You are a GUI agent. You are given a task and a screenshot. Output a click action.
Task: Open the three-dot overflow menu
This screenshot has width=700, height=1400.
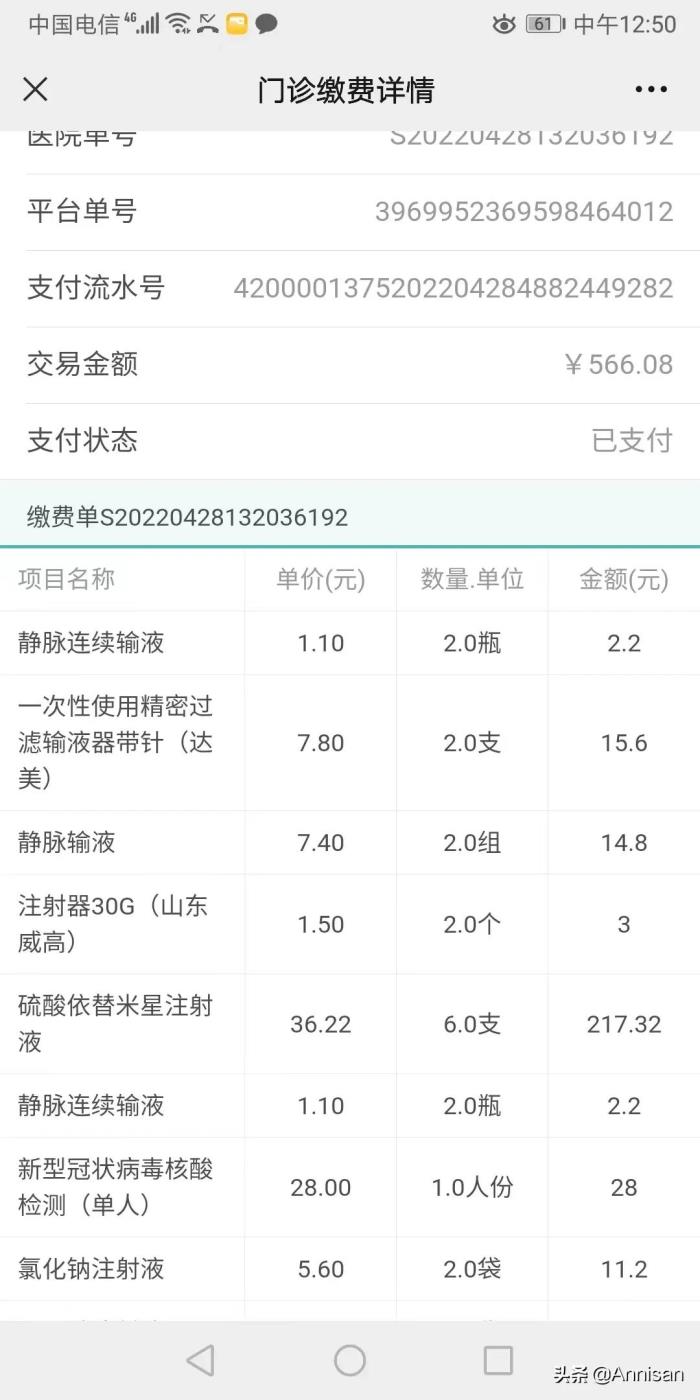click(650, 90)
